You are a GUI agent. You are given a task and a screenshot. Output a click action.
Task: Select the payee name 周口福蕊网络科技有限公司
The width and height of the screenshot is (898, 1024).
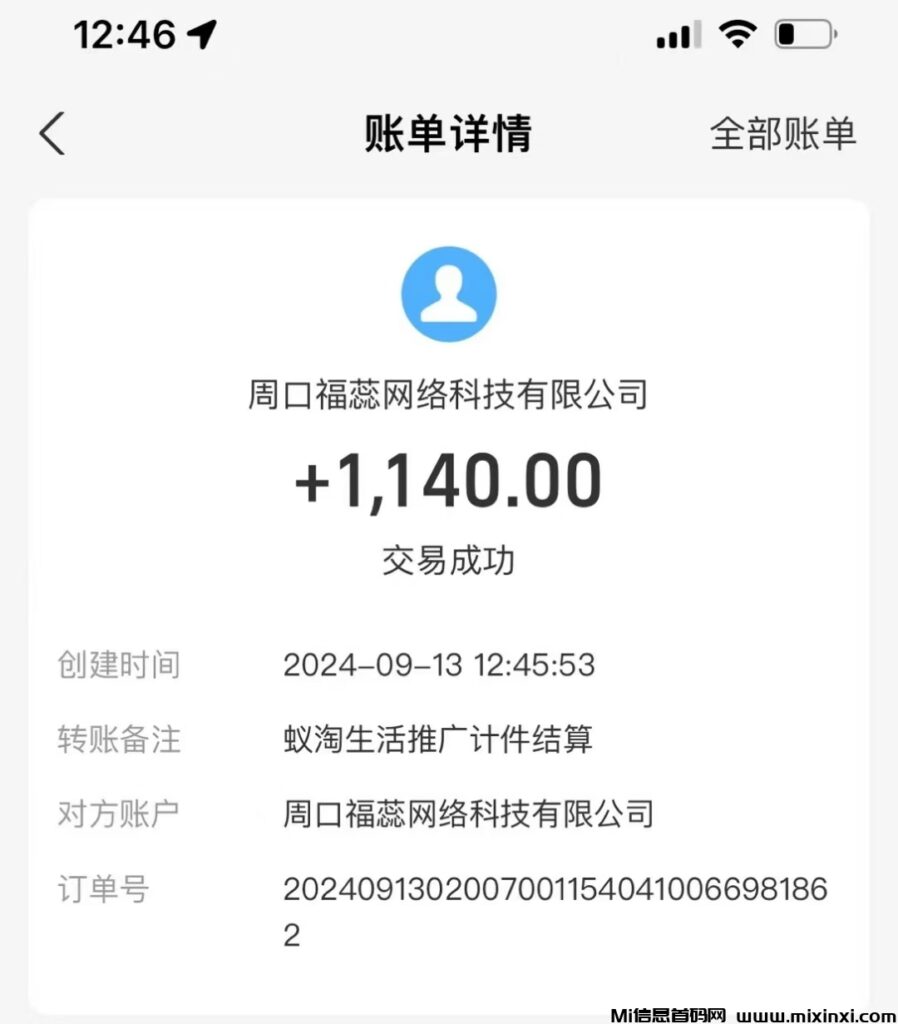tap(449, 394)
